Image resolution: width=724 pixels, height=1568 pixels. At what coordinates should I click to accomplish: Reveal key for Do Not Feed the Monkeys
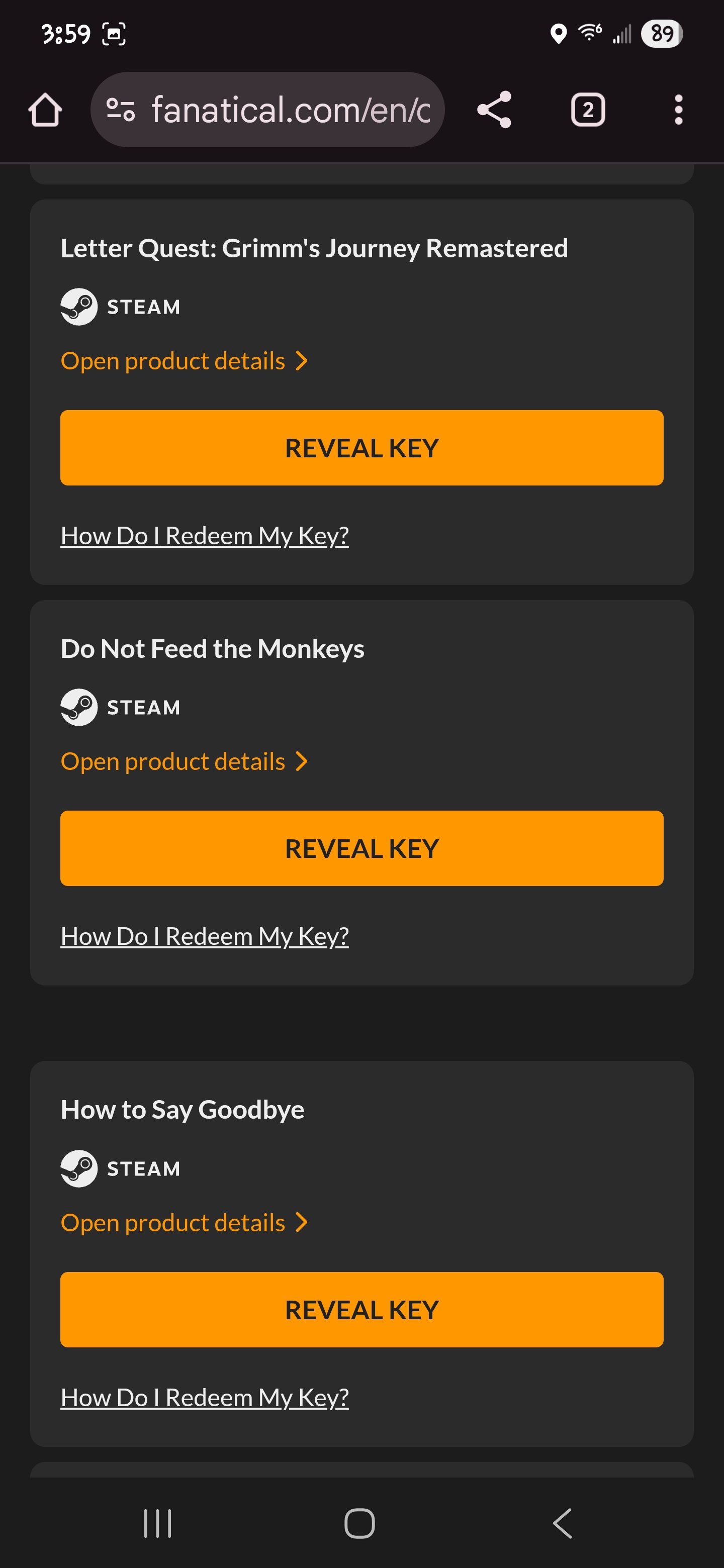[x=361, y=848]
